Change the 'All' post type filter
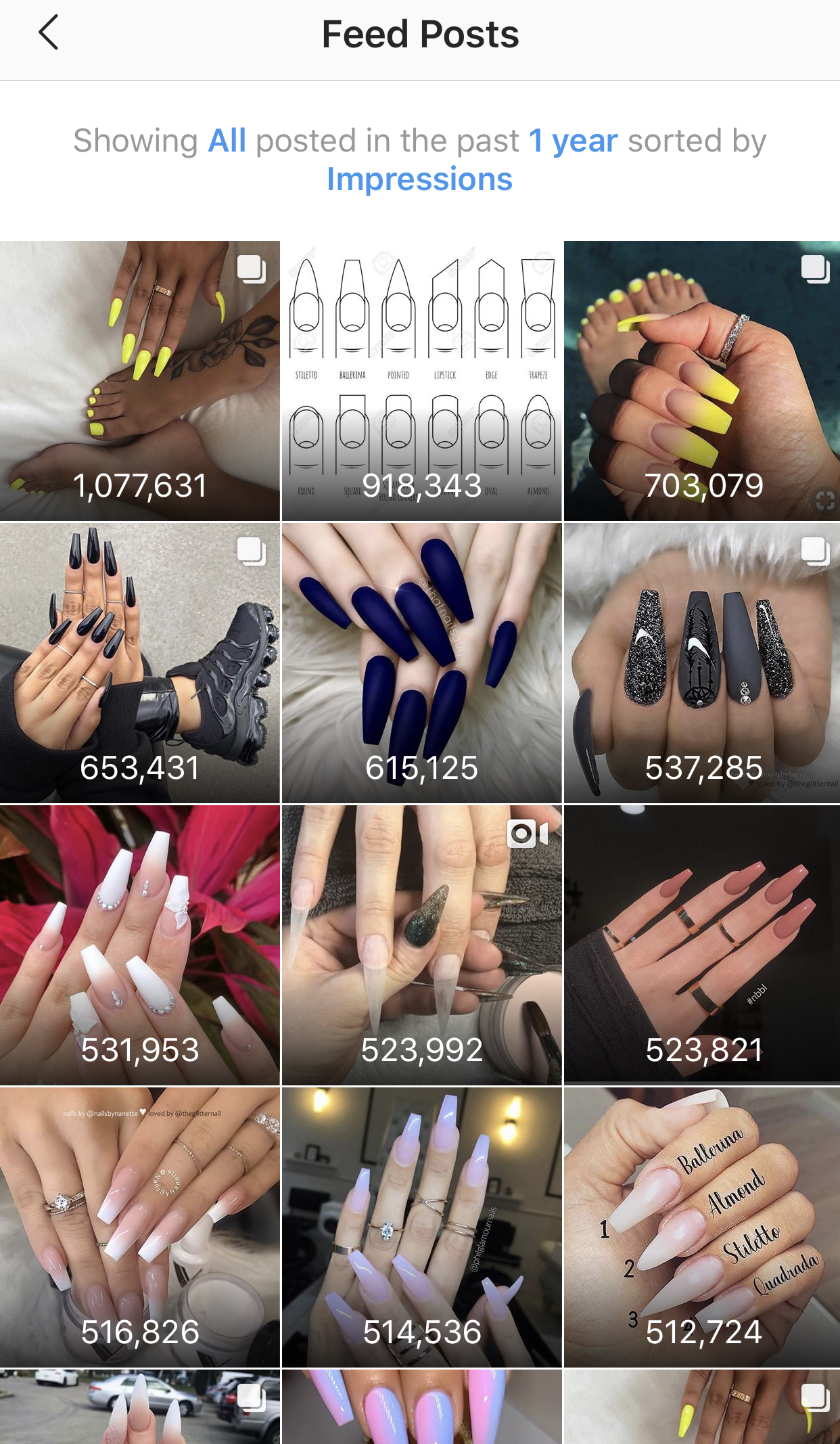The height and width of the screenshot is (1444, 840). pyautogui.click(x=227, y=141)
